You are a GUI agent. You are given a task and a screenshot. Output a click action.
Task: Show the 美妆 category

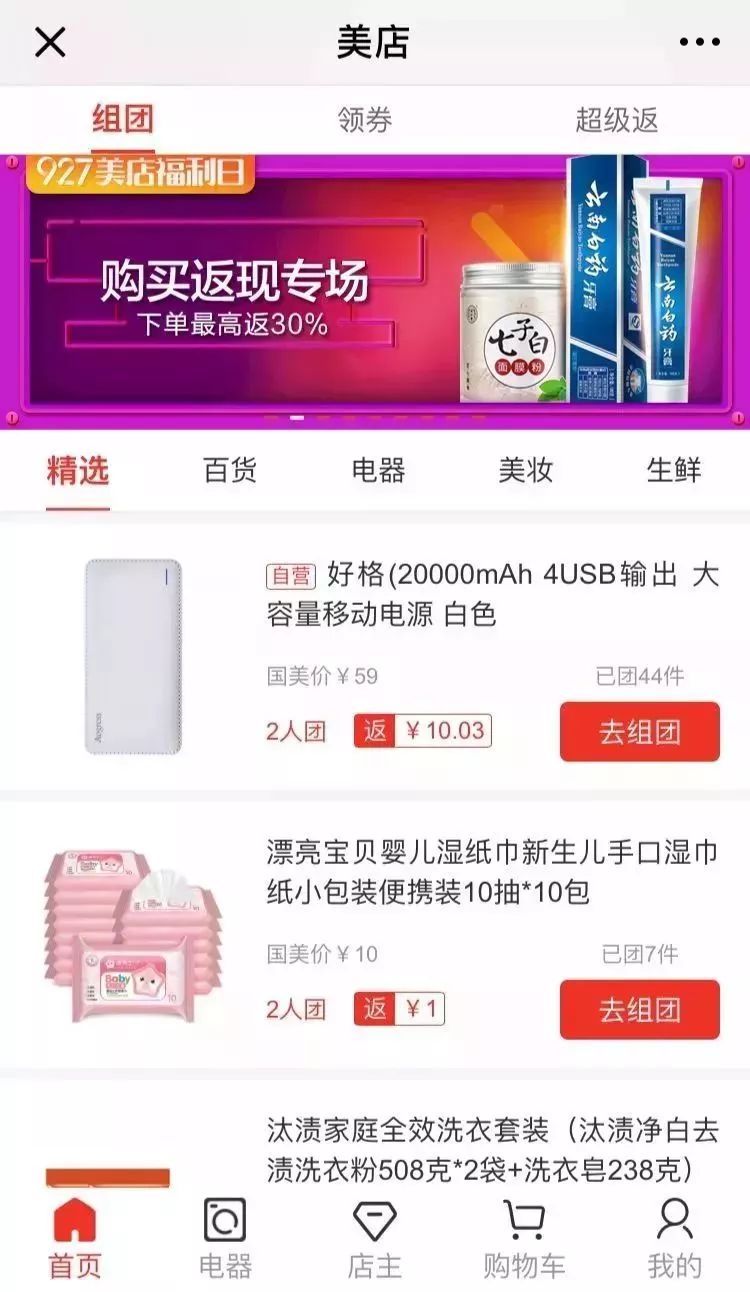[526, 470]
